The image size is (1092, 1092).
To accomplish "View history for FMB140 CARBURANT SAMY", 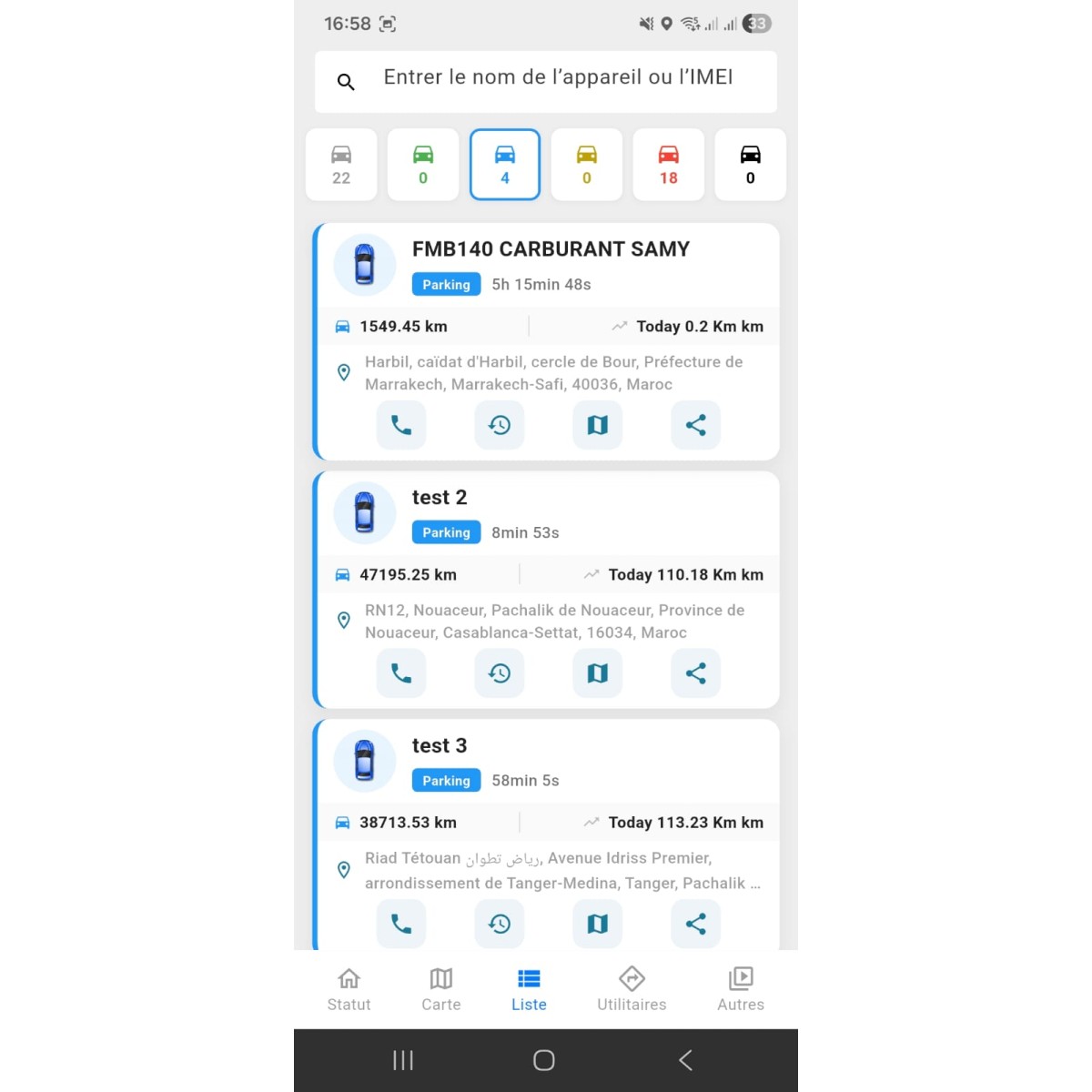I will pos(500,425).
